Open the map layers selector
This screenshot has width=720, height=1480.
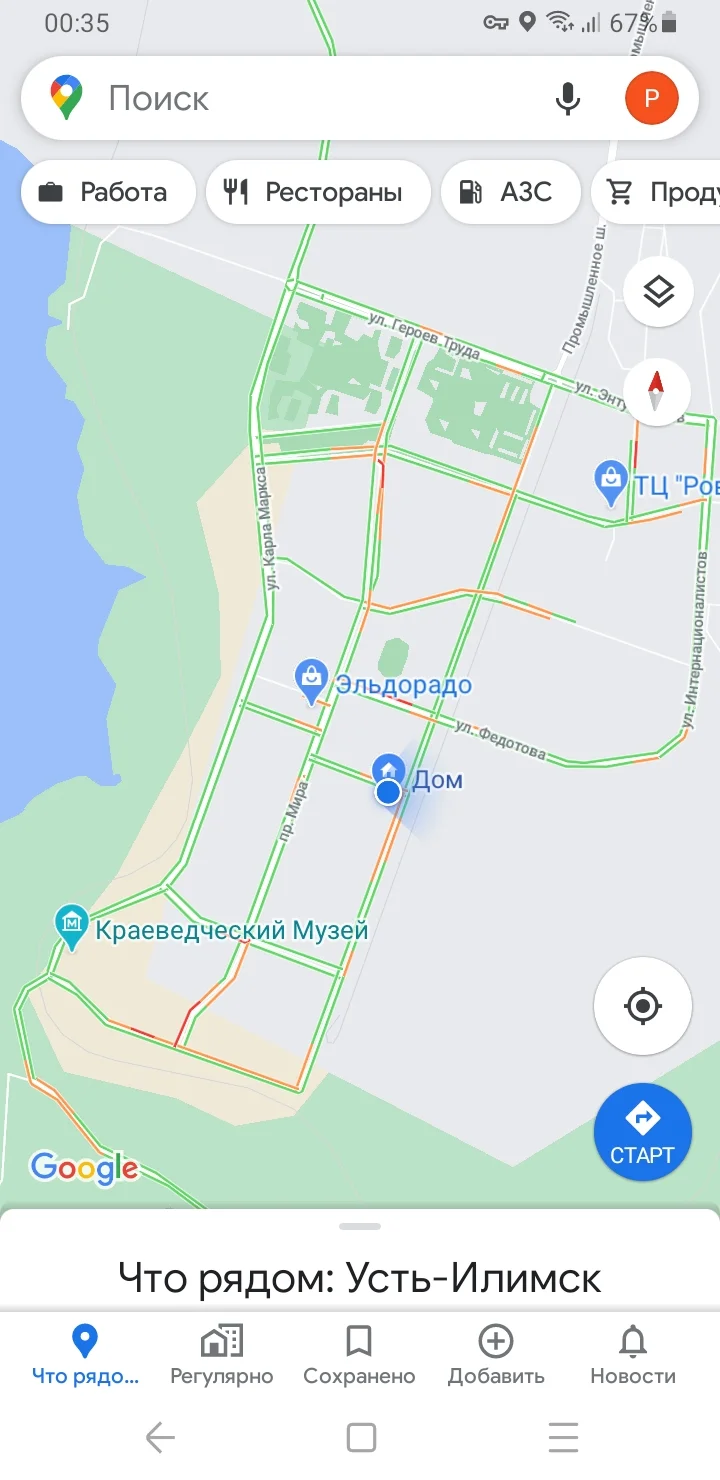[657, 291]
